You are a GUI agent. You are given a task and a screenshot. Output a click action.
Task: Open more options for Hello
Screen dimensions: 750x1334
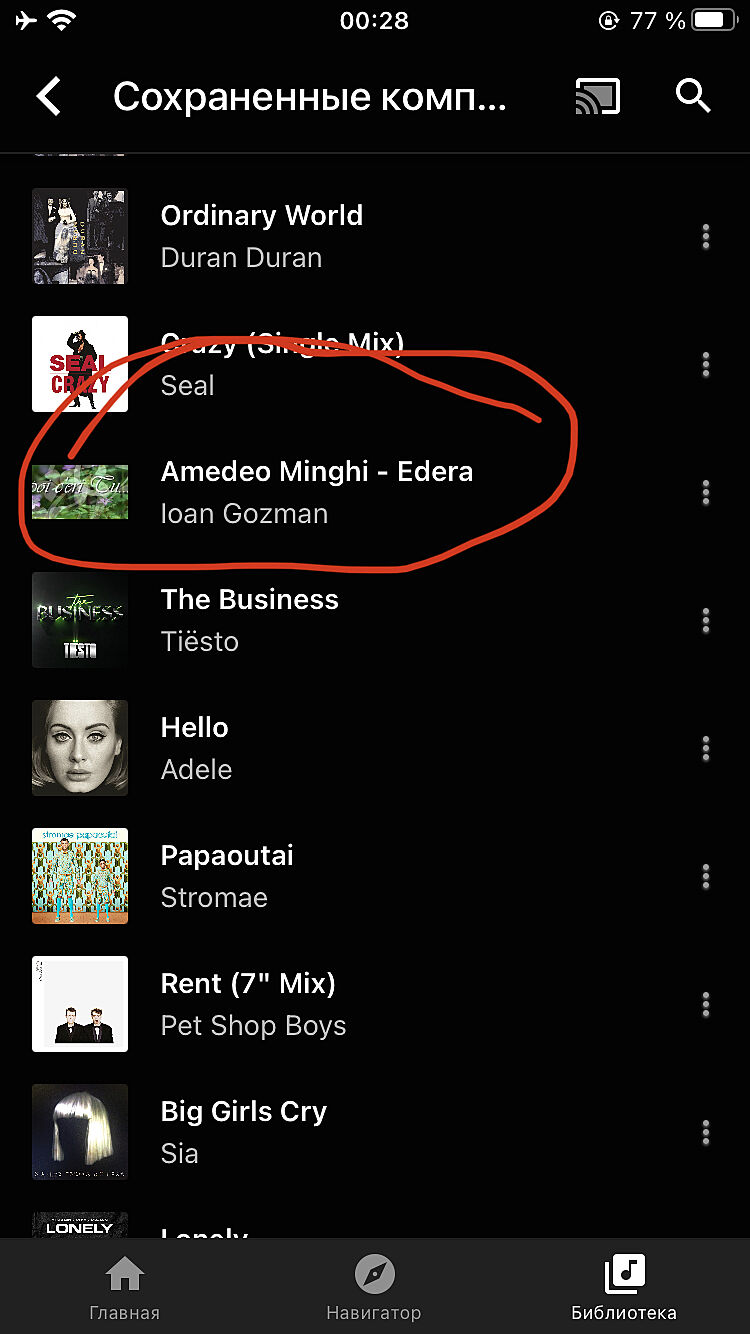(706, 749)
